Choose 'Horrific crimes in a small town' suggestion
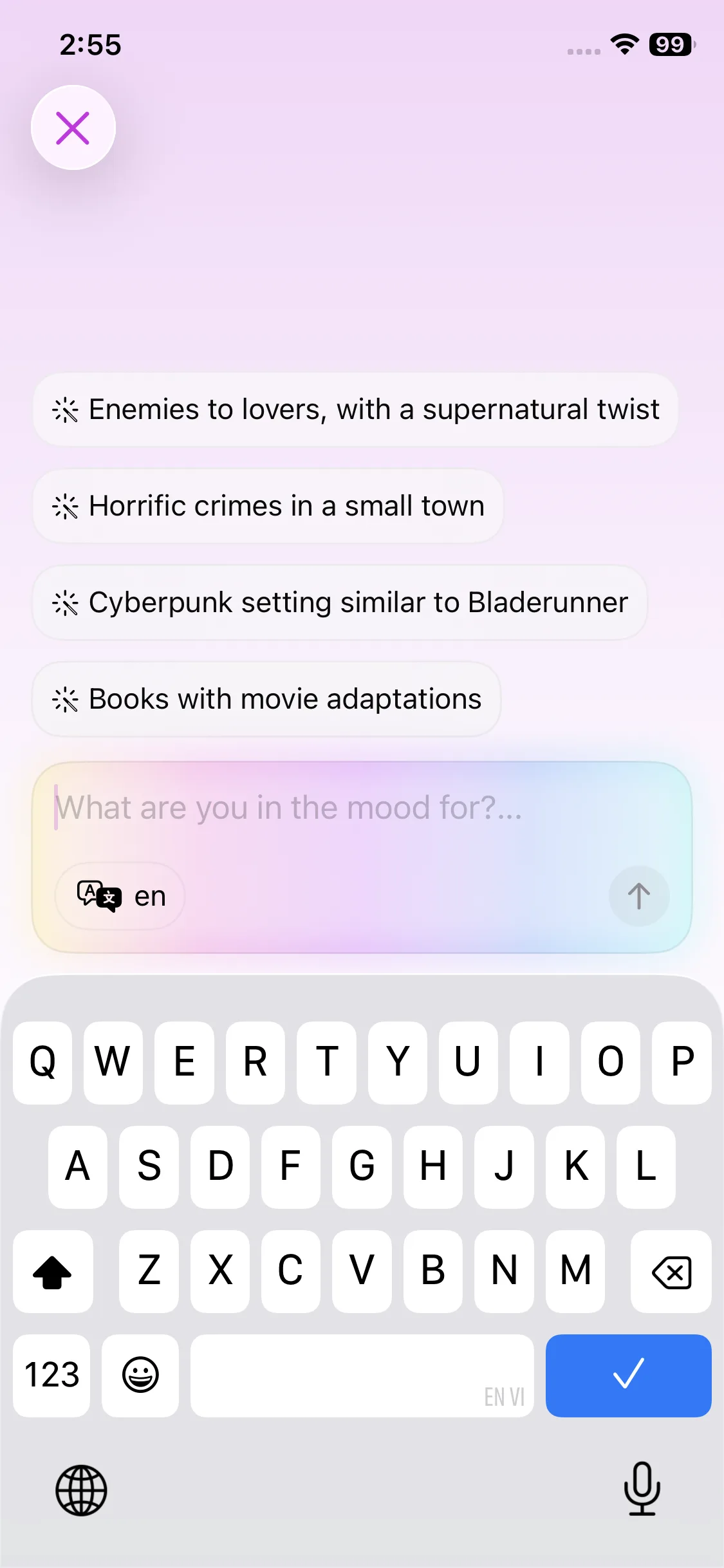The width and height of the screenshot is (724, 1568). click(268, 506)
